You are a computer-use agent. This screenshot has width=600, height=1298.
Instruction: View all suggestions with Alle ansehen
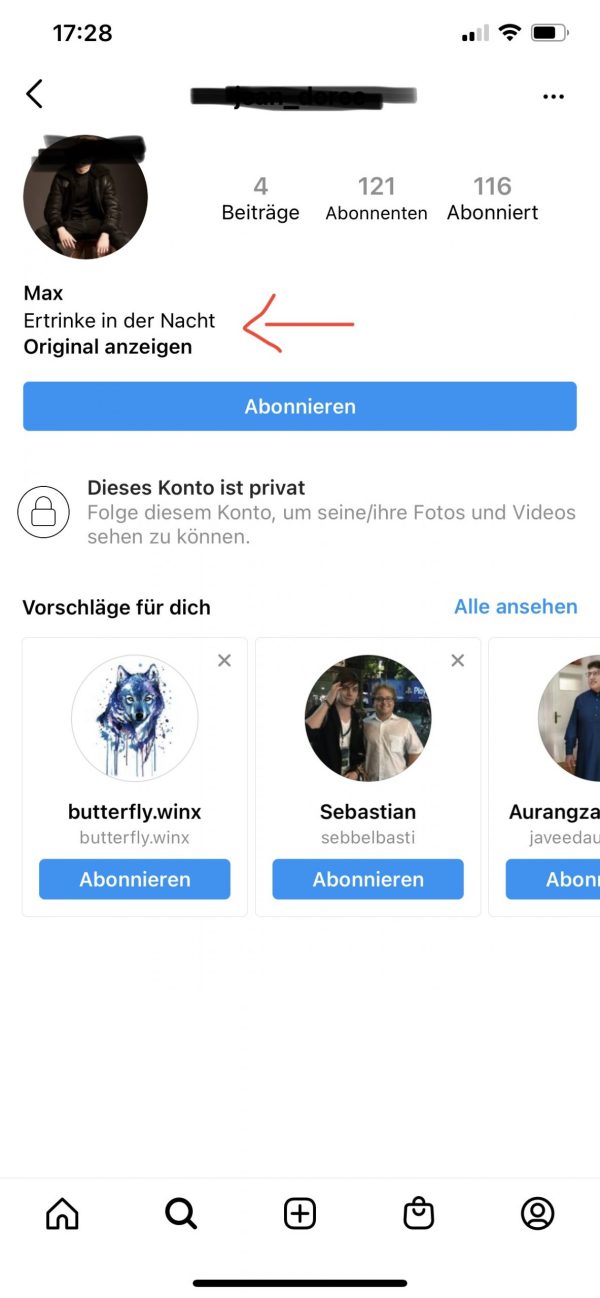click(515, 607)
